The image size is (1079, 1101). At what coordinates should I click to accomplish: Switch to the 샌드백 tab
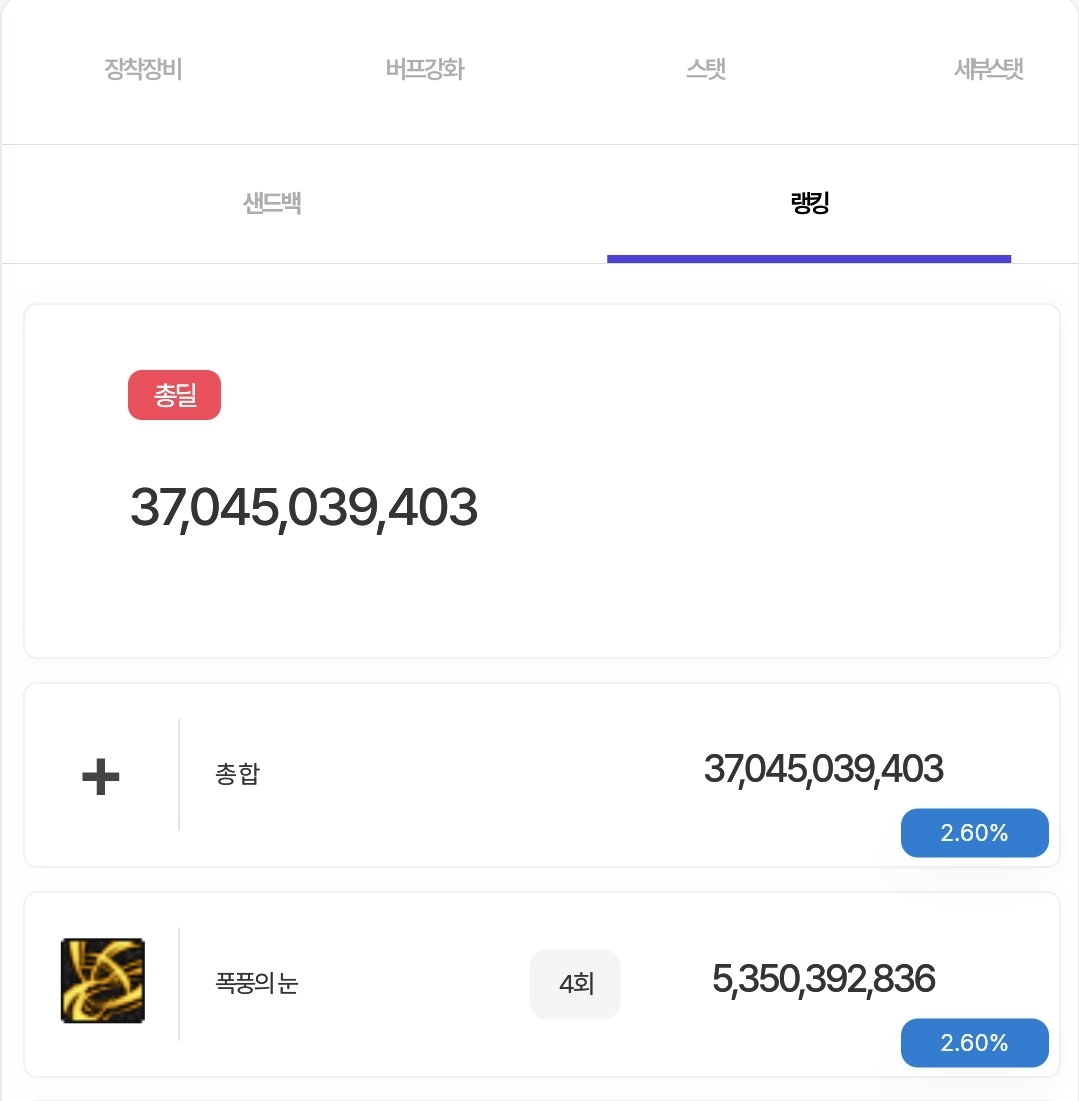272,204
